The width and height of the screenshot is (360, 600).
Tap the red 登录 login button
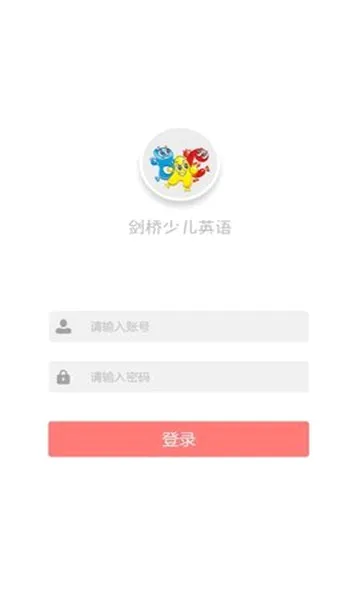pyautogui.click(x=179, y=439)
